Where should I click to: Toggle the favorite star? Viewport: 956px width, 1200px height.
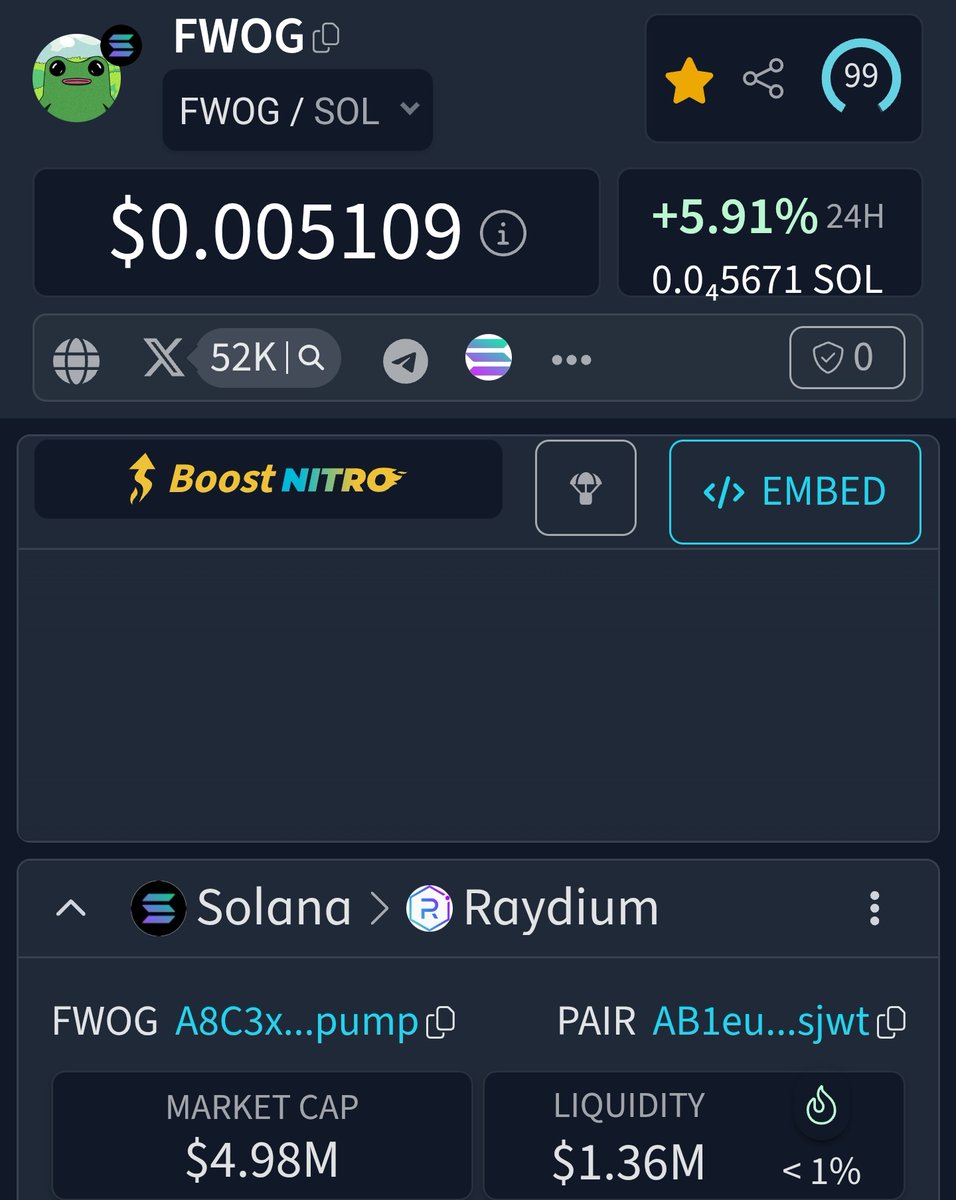pyautogui.click(x=689, y=81)
